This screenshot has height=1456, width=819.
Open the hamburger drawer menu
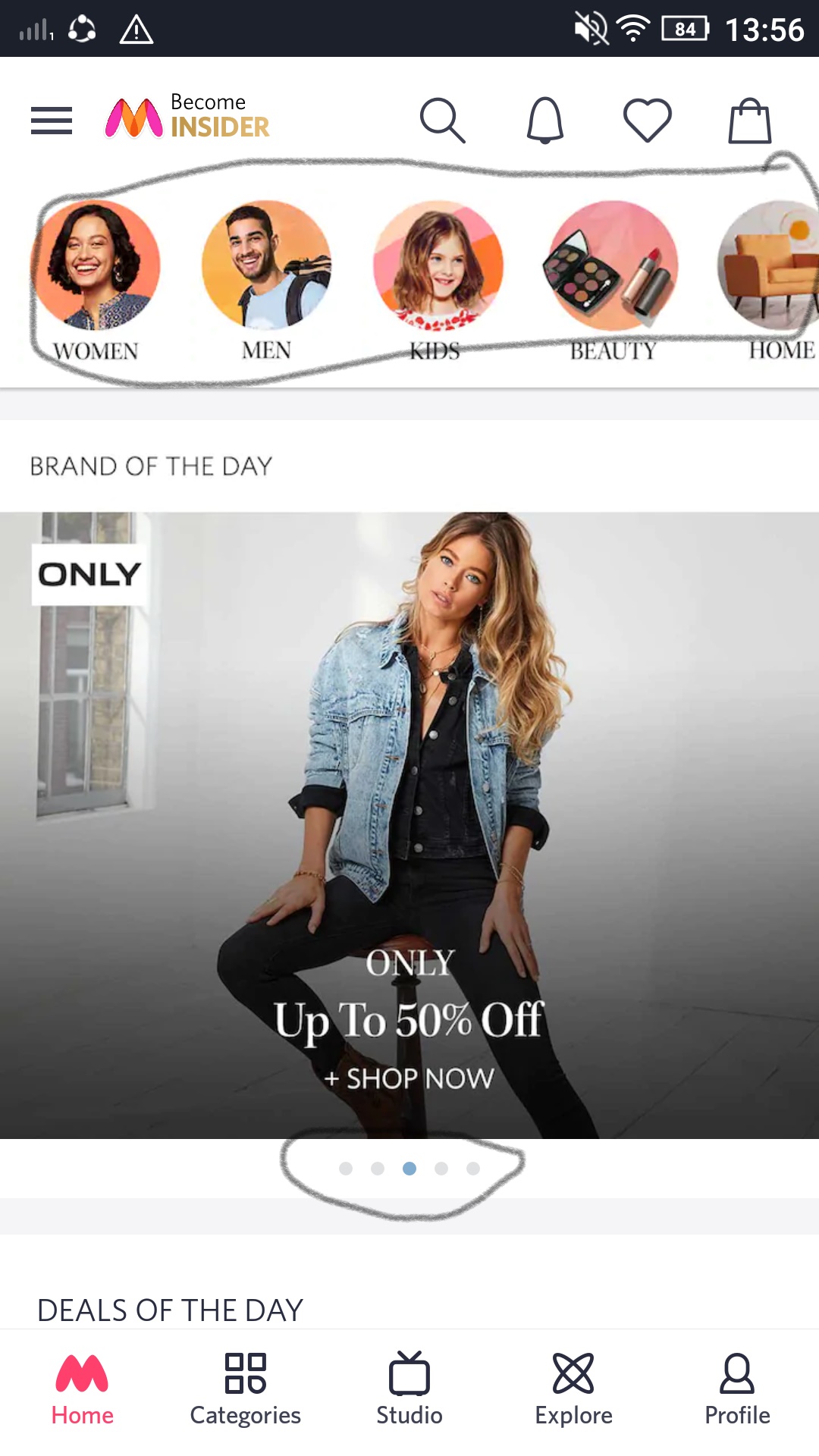click(52, 121)
